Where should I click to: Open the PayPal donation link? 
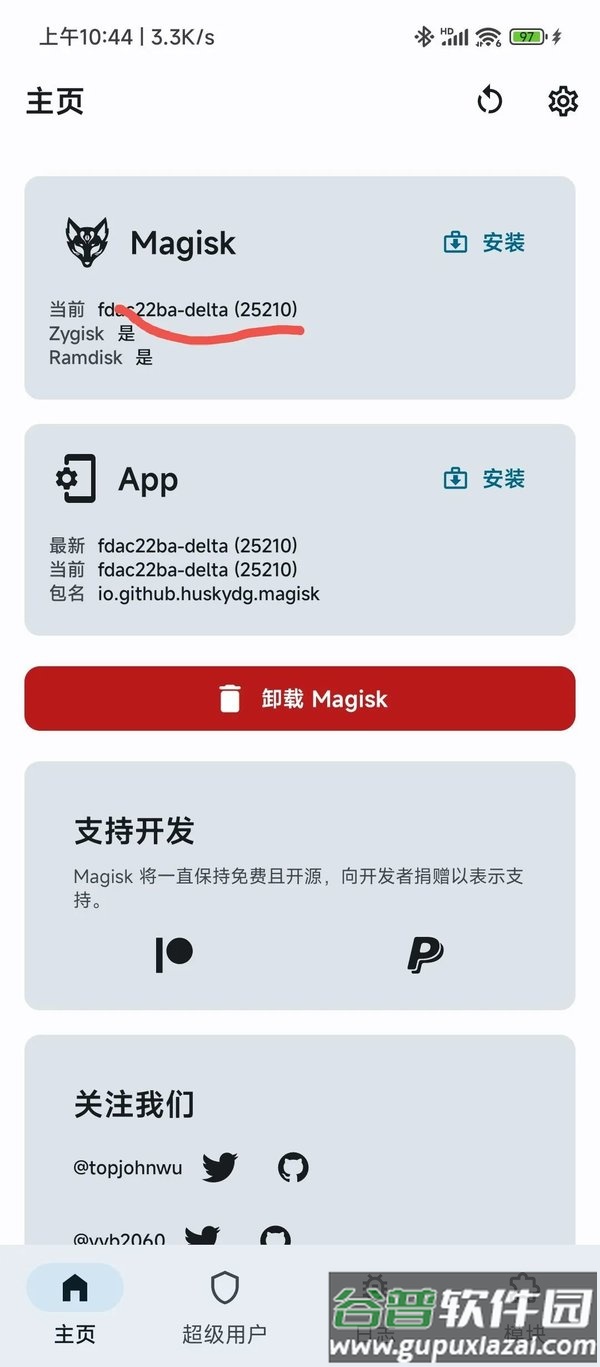pos(425,955)
